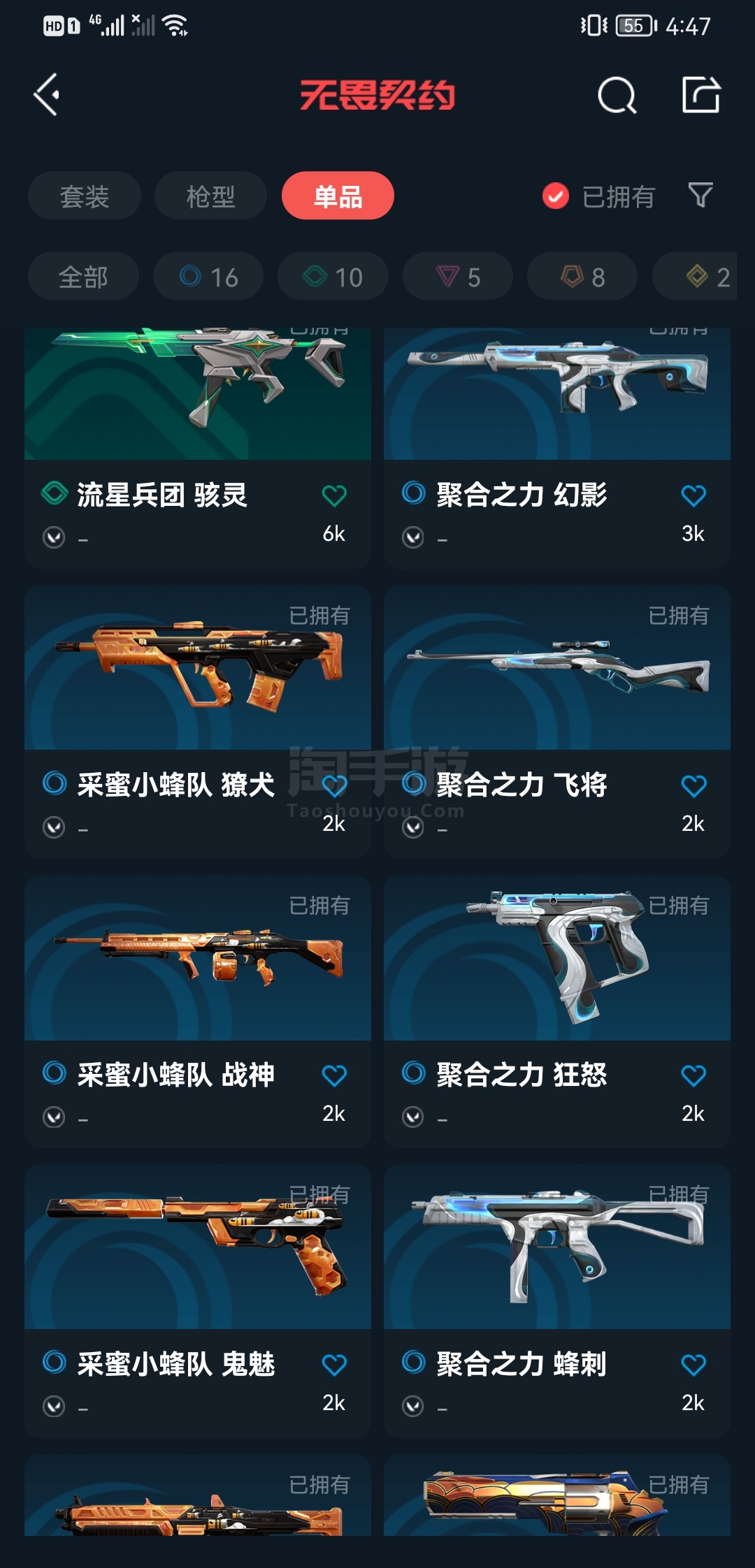Filter by the rarity chip showing 16

point(208,277)
